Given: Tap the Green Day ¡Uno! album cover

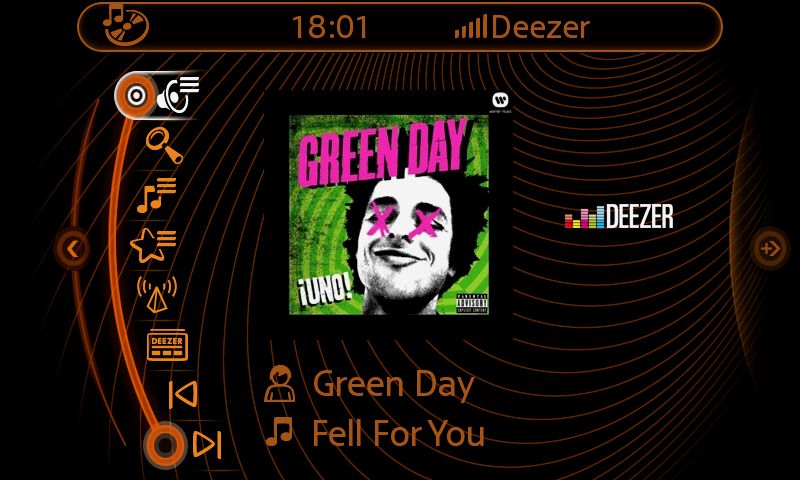Looking at the screenshot, I should pos(389,214).
